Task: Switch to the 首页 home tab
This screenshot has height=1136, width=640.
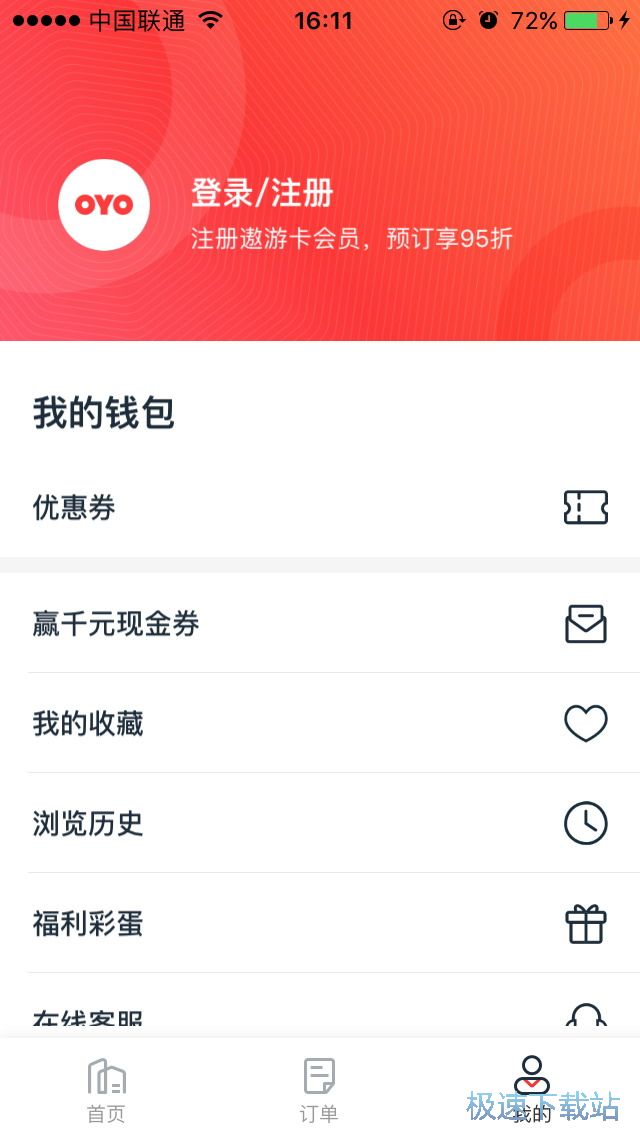Action: (x=106, y=1090)
